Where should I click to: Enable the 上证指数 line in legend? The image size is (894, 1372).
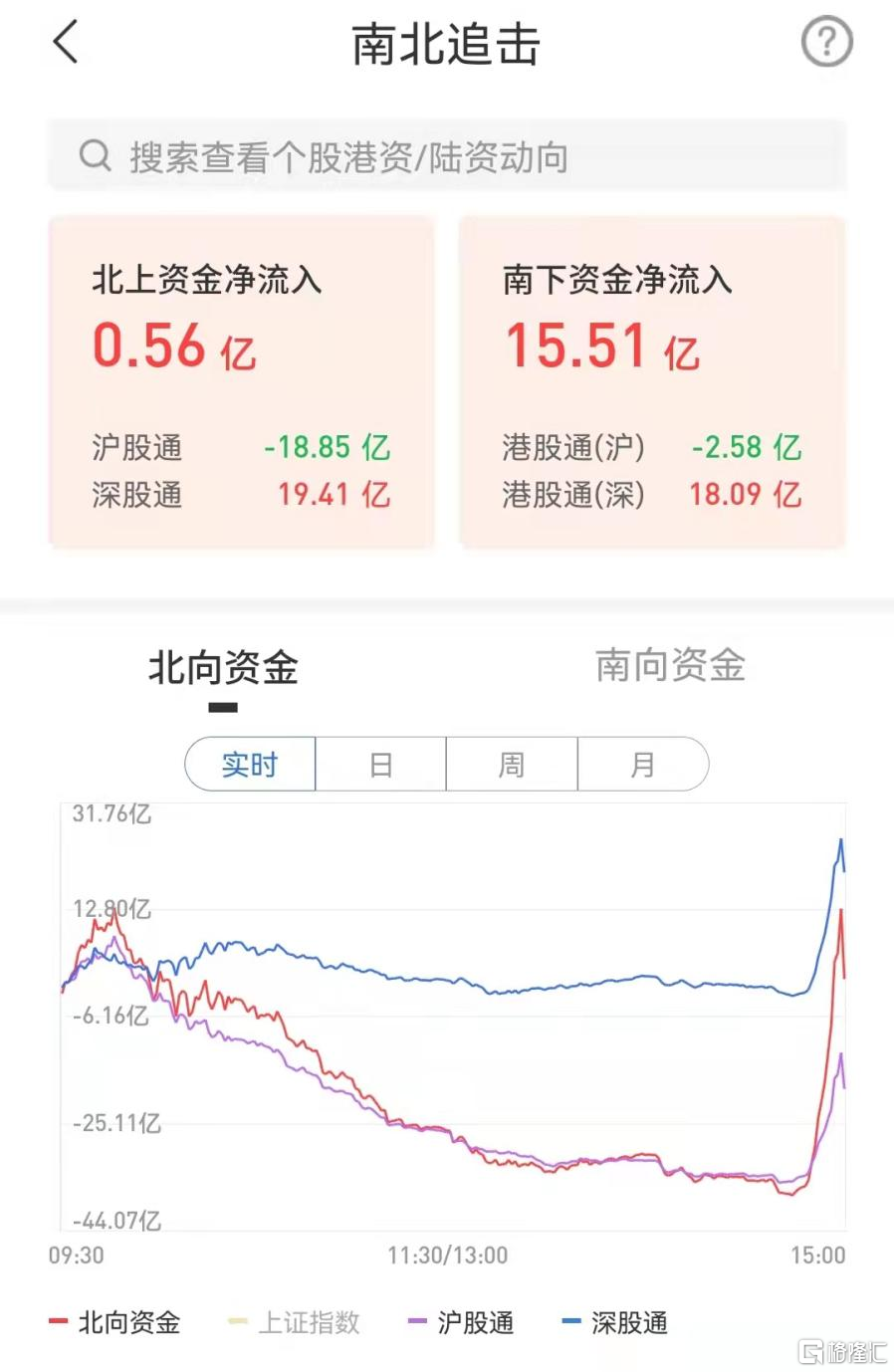(x=295, y=1322)
